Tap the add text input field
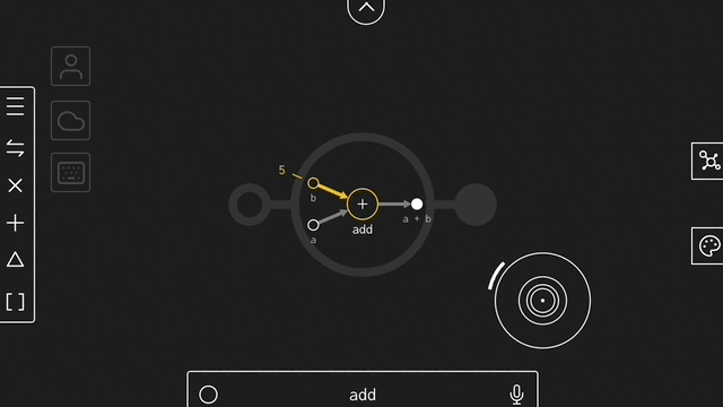This screenshot has width=723, height=407. click(362, 394)
